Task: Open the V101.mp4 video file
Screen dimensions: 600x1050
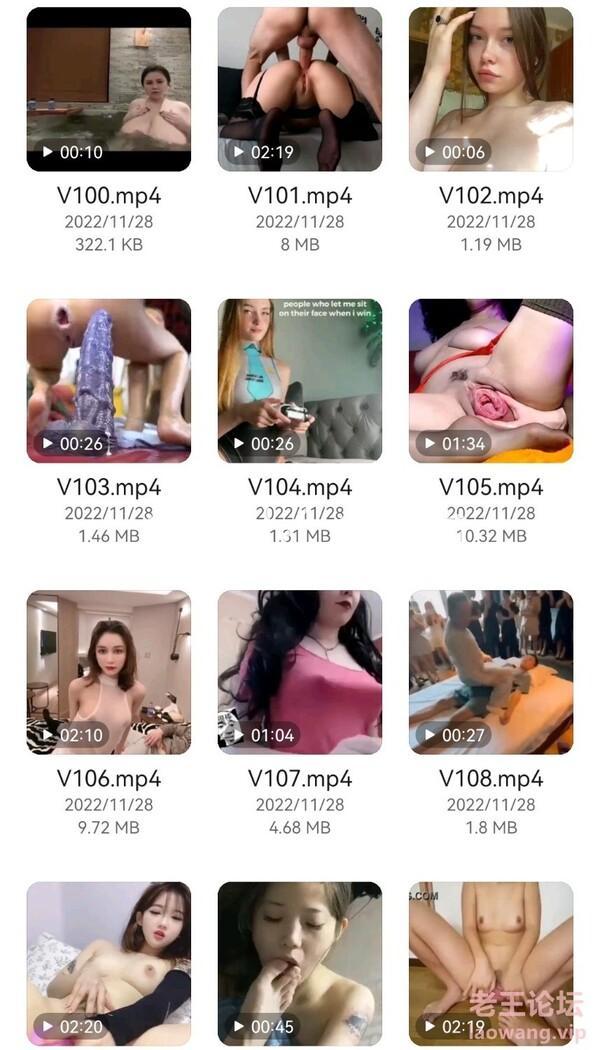Action: pyautogui.click(x=299, y=89)
